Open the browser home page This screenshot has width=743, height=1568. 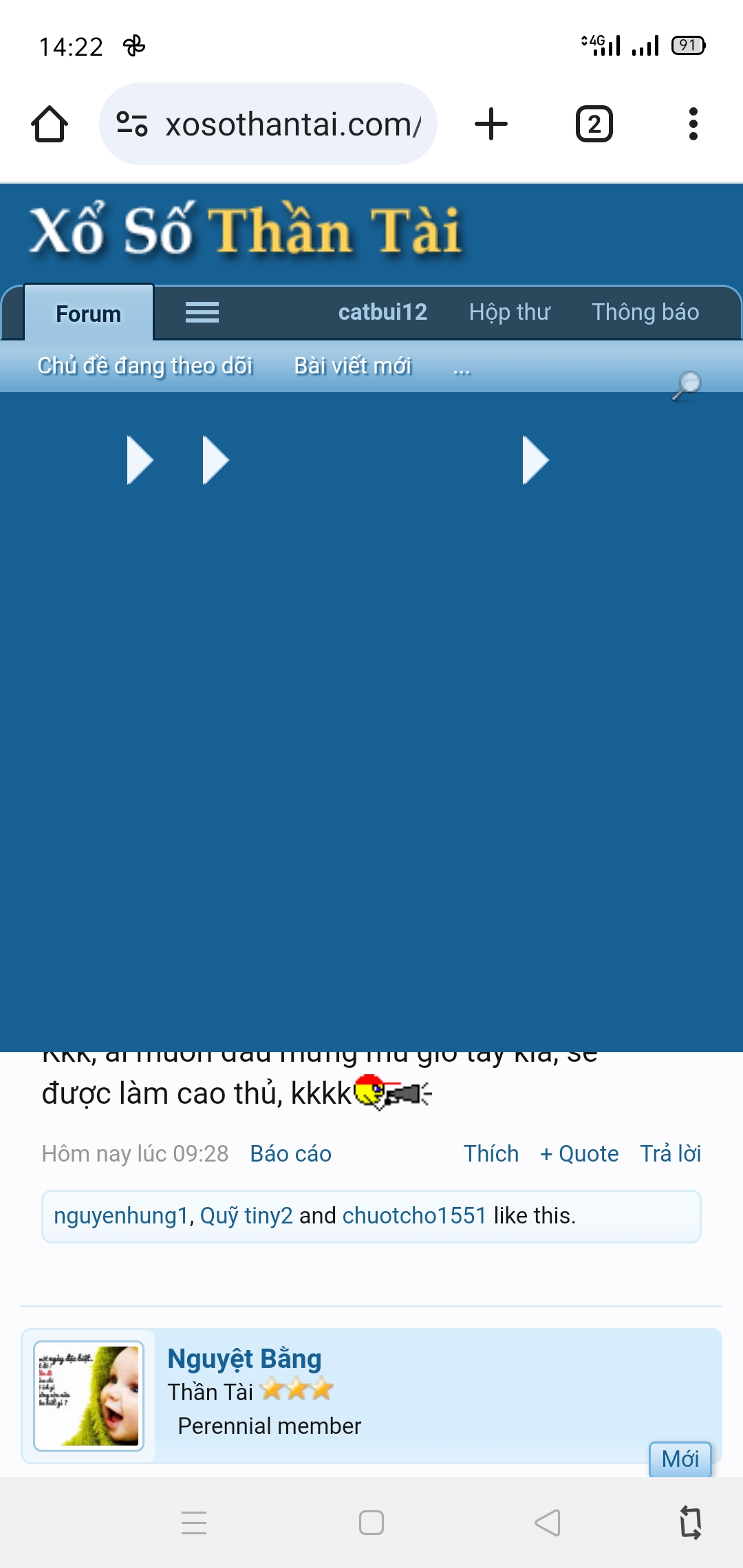[50, 124]
